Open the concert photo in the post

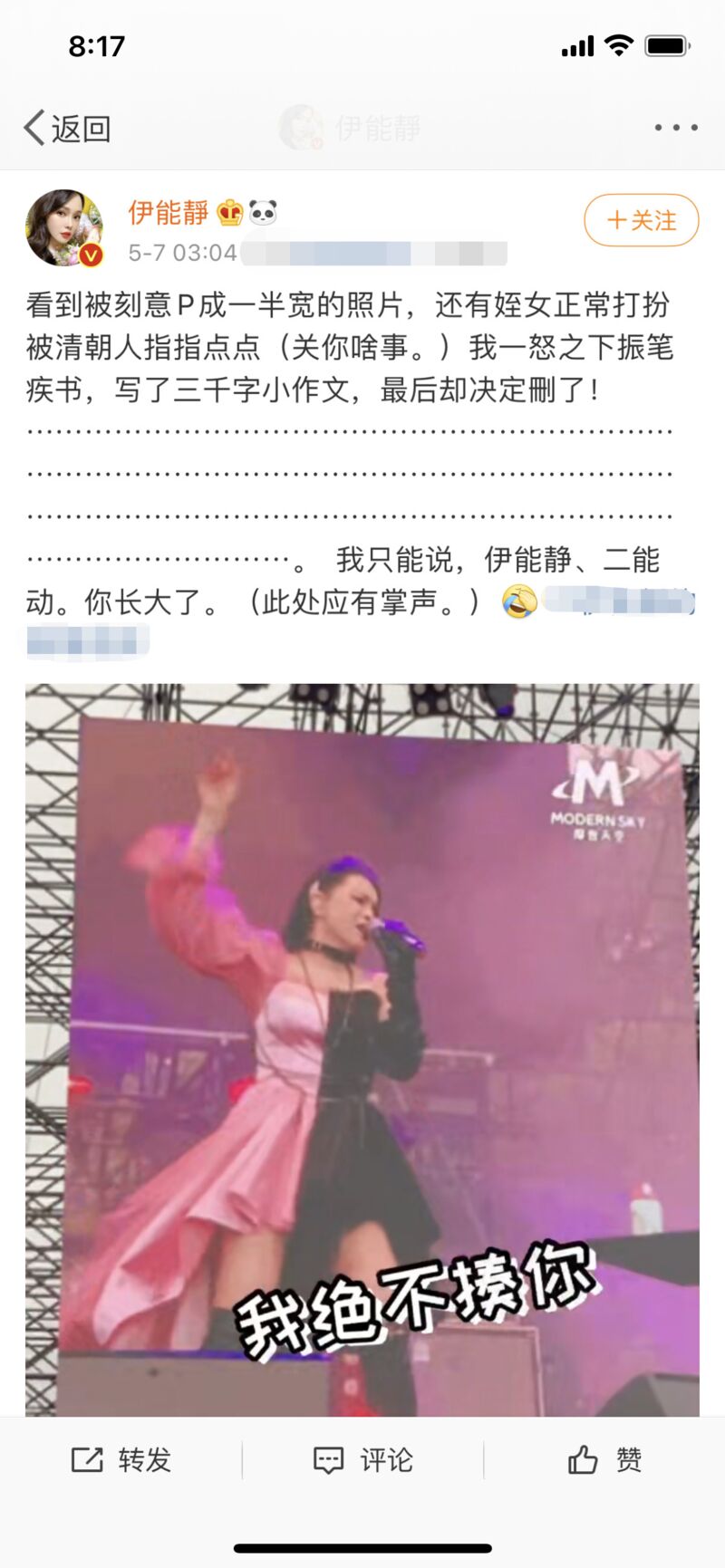coord(362,1049)
